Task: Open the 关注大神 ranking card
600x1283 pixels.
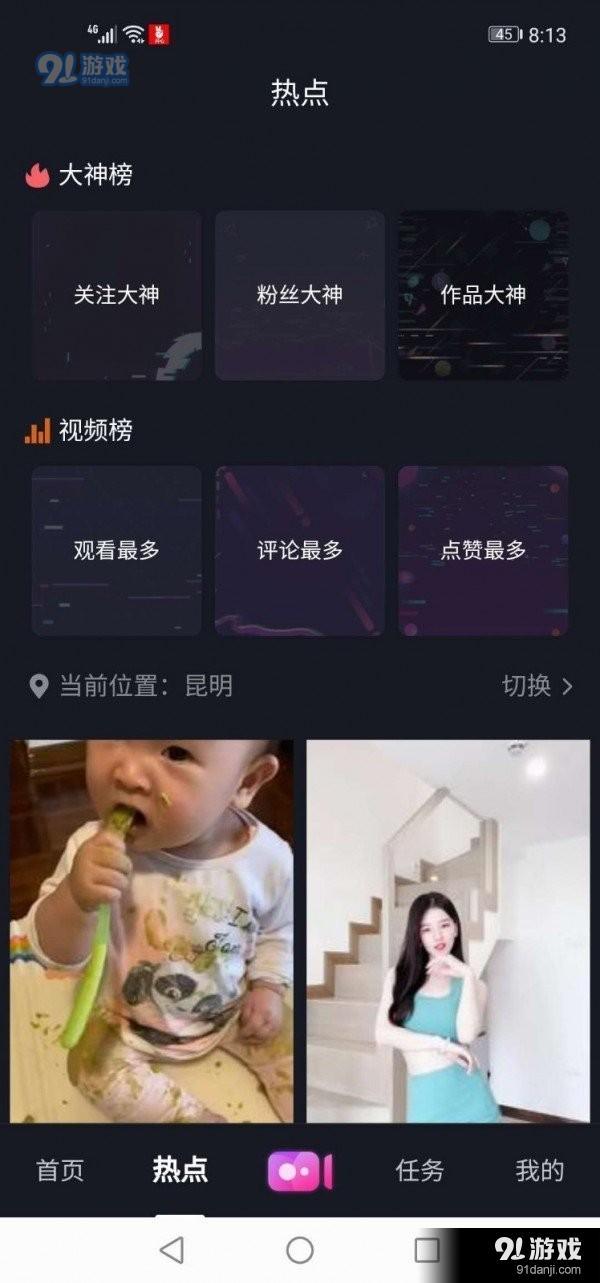Action: coord(116,295)
